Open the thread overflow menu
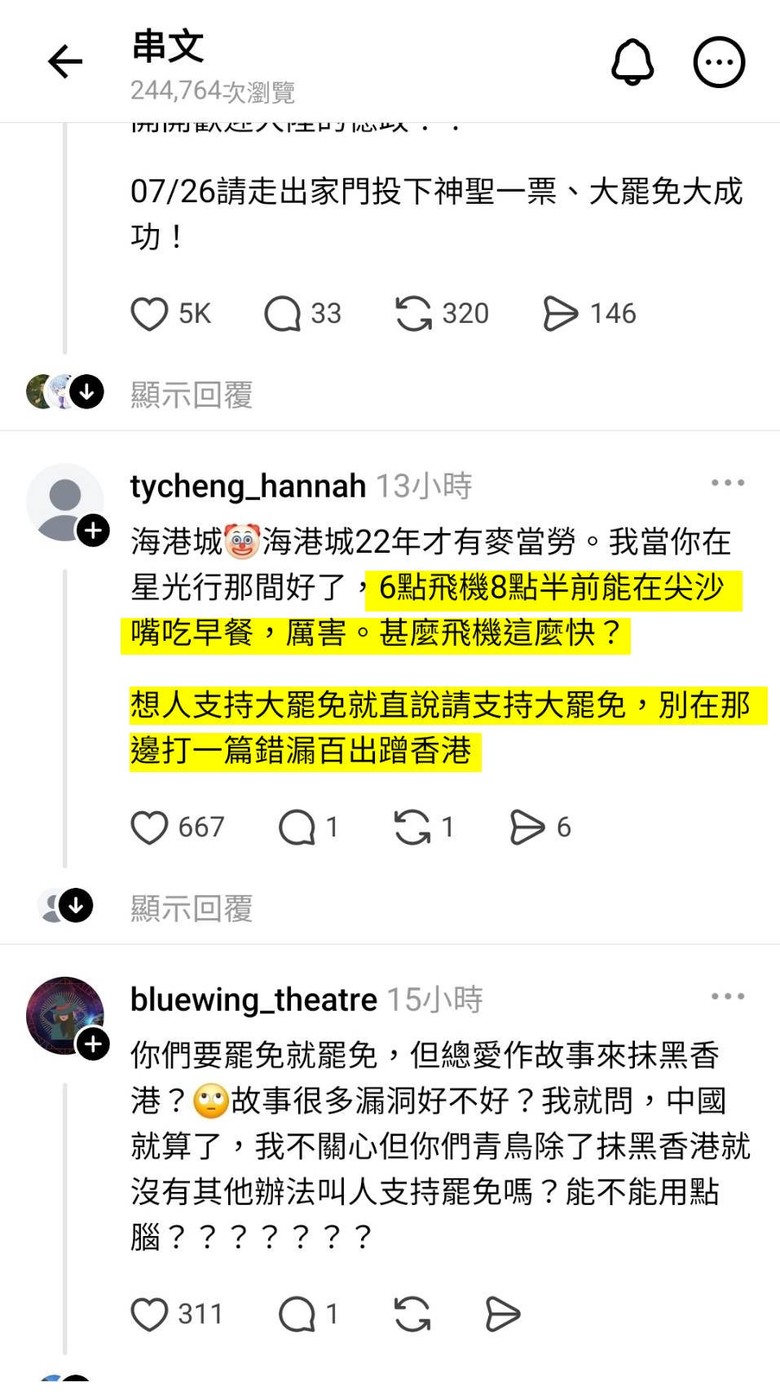 [x=719, y=63]
